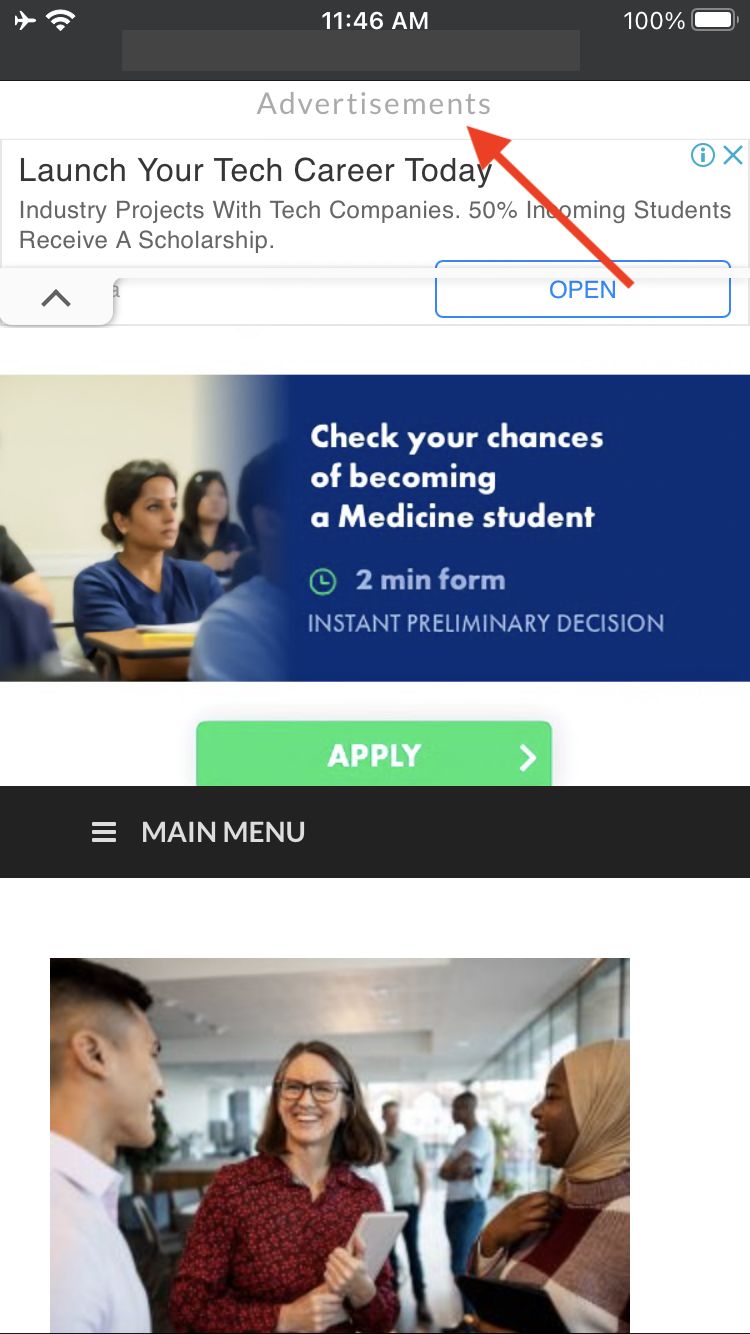The width and height of the screenshot is (750, 1334).
Task: Tap the green APPLY button
Action: tap(374, 755)
